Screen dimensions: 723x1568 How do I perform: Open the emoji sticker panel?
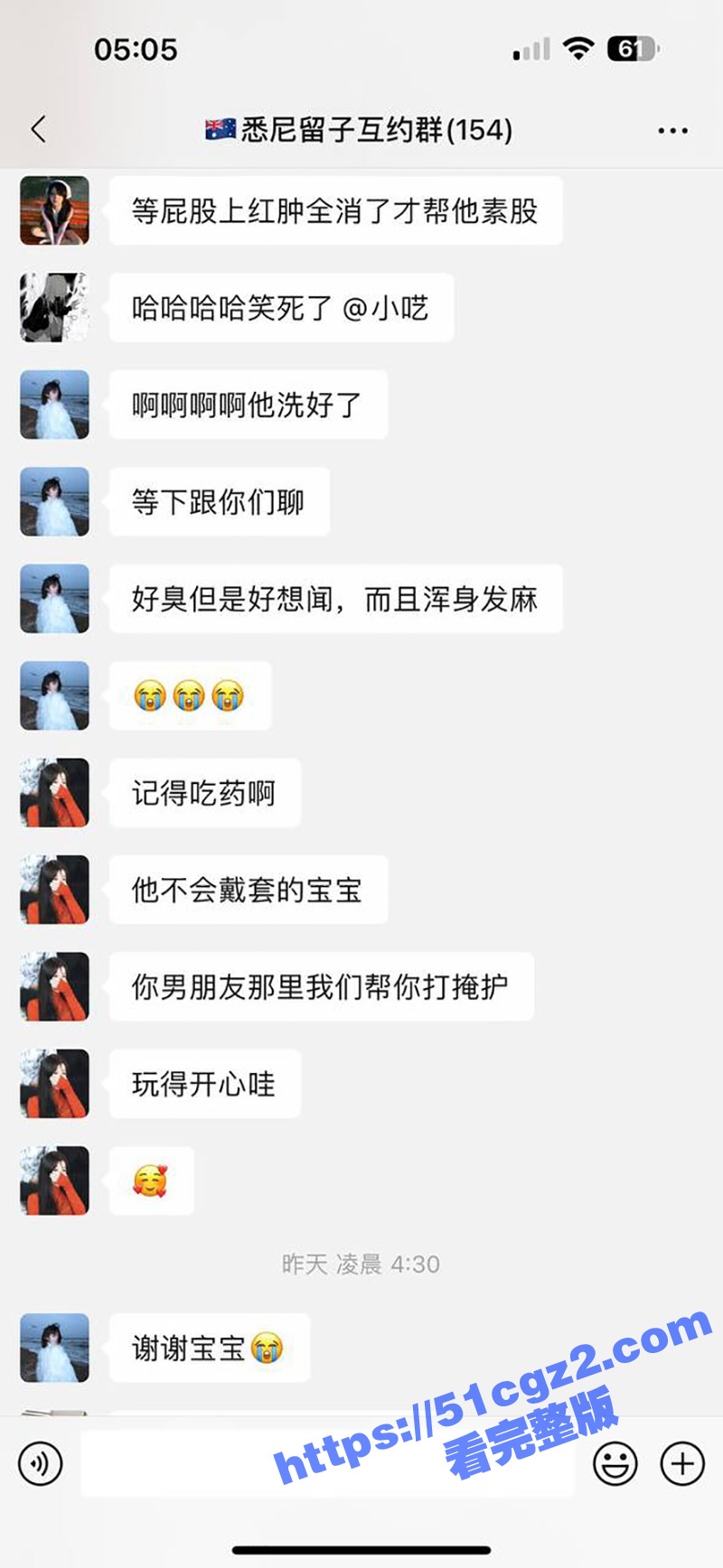pos(615,1462)
